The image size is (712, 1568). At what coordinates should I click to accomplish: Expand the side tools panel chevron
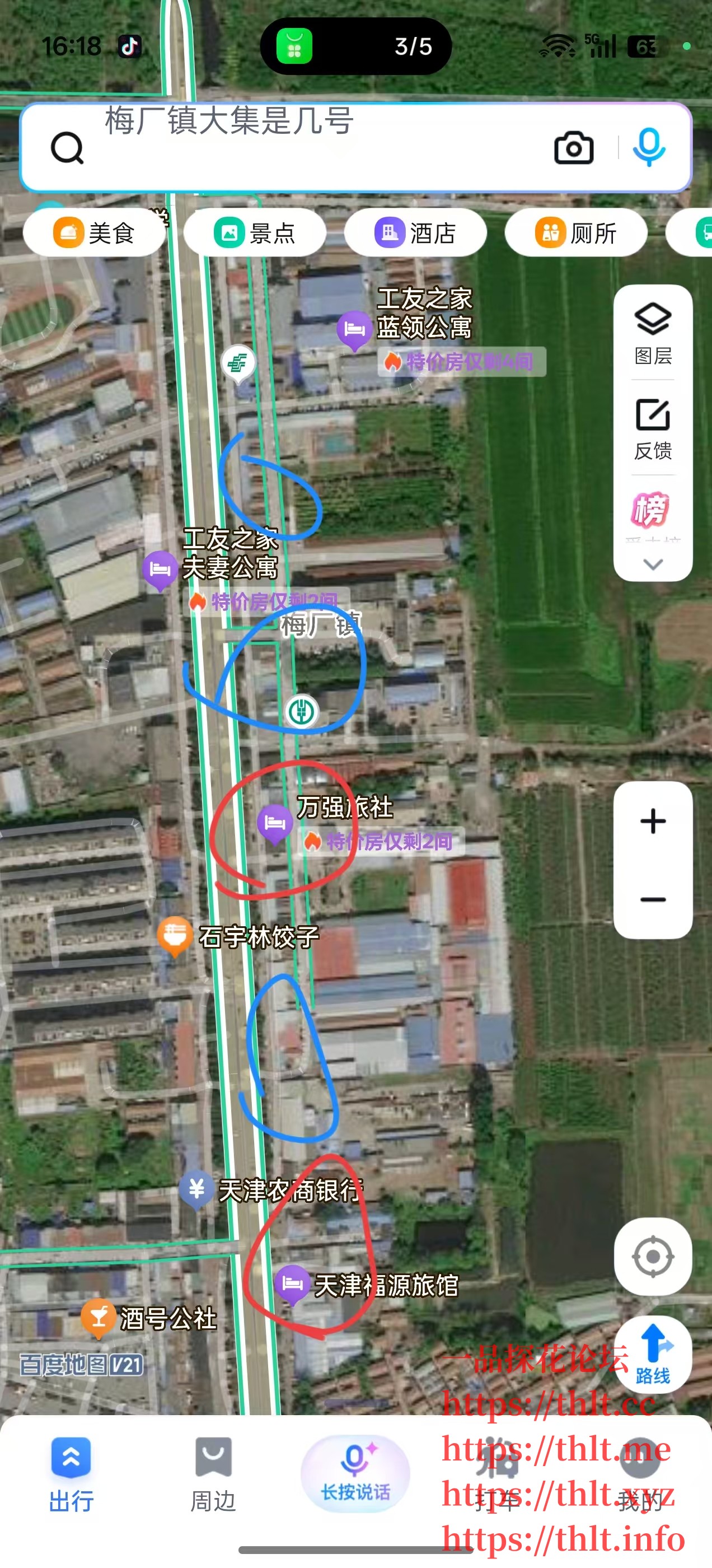pyautogui.click(x=653, y=564)
